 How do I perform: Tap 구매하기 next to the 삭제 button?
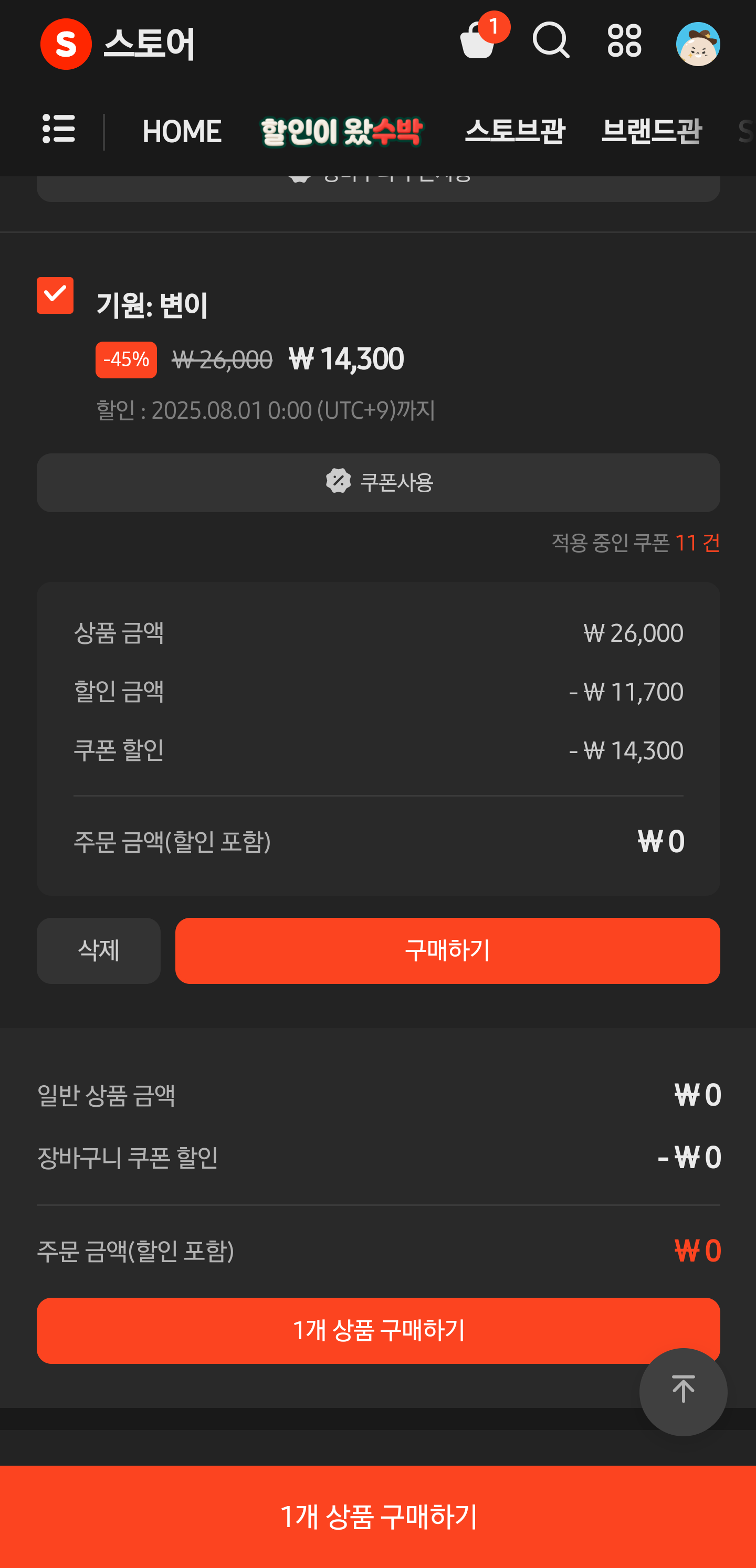click(x=447, y=950)
